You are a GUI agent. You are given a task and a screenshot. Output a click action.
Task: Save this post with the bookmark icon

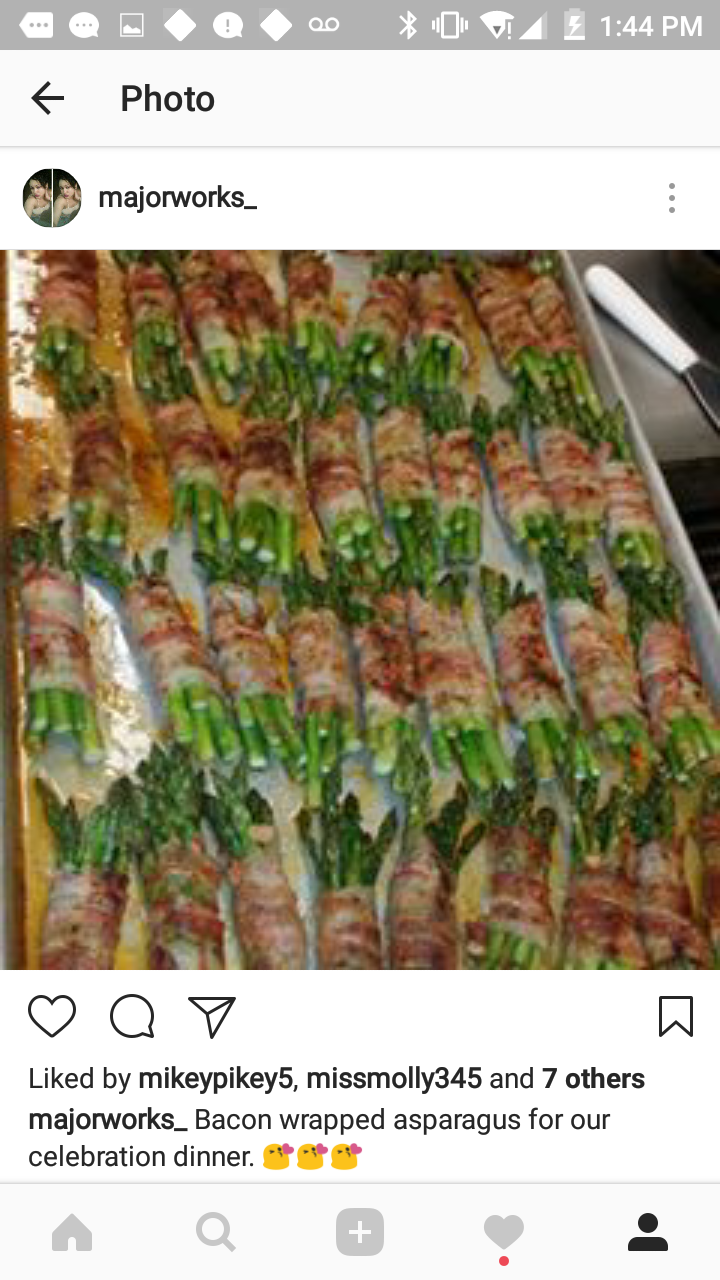tap(676, 1017)
